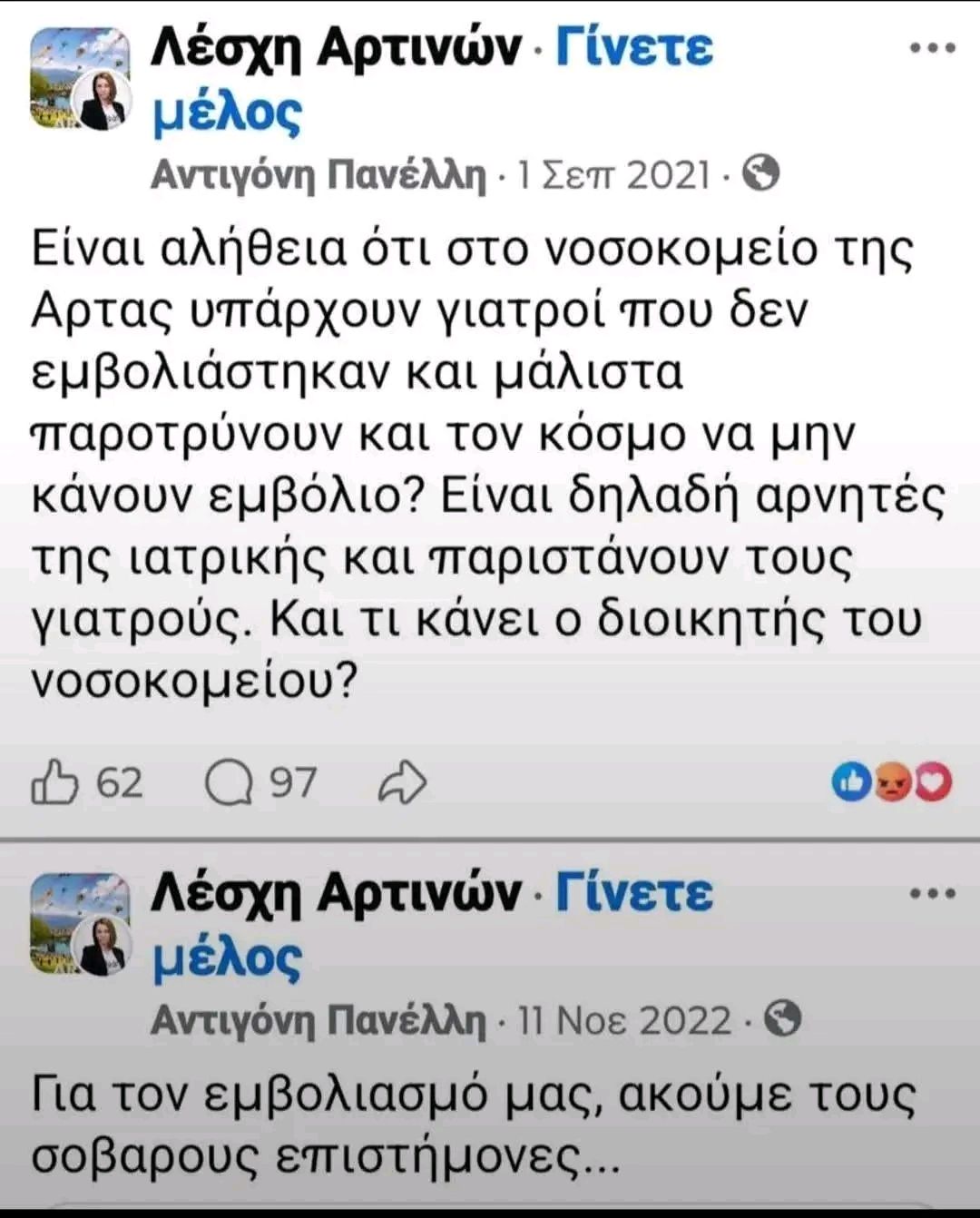Like the post about the Arta hospital doctors
The width and height of the screenshot is (980, 1218).
pos(54,782)
